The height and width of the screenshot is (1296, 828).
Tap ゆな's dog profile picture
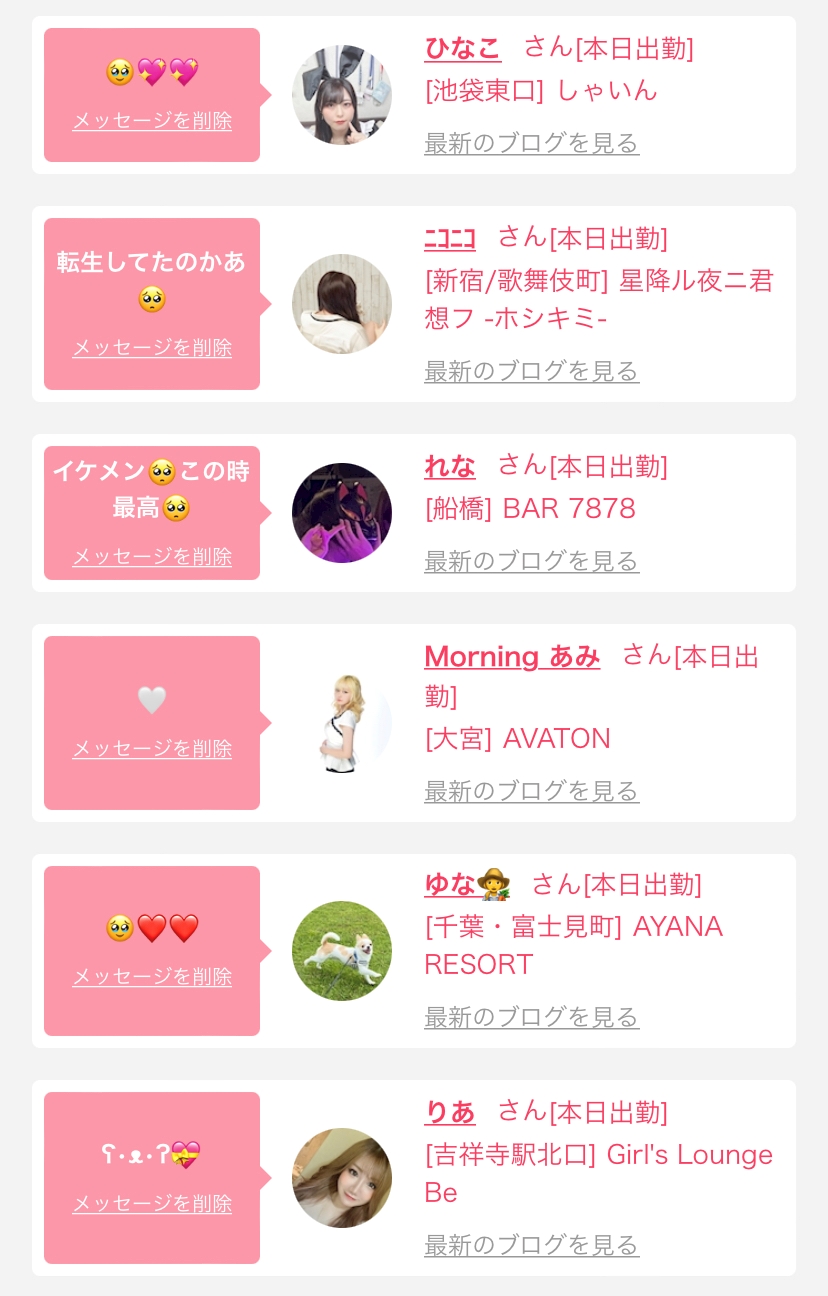click(x=342, y=951)
